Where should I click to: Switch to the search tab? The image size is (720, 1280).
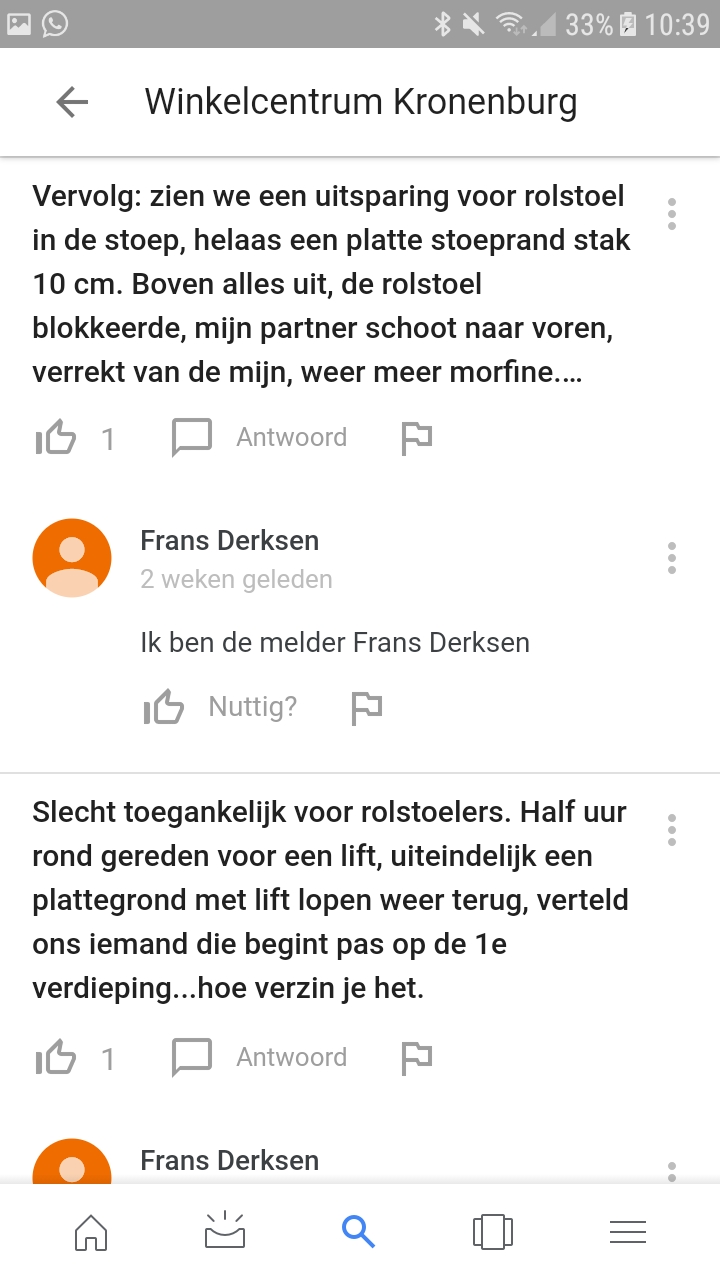pos(358,1231)
